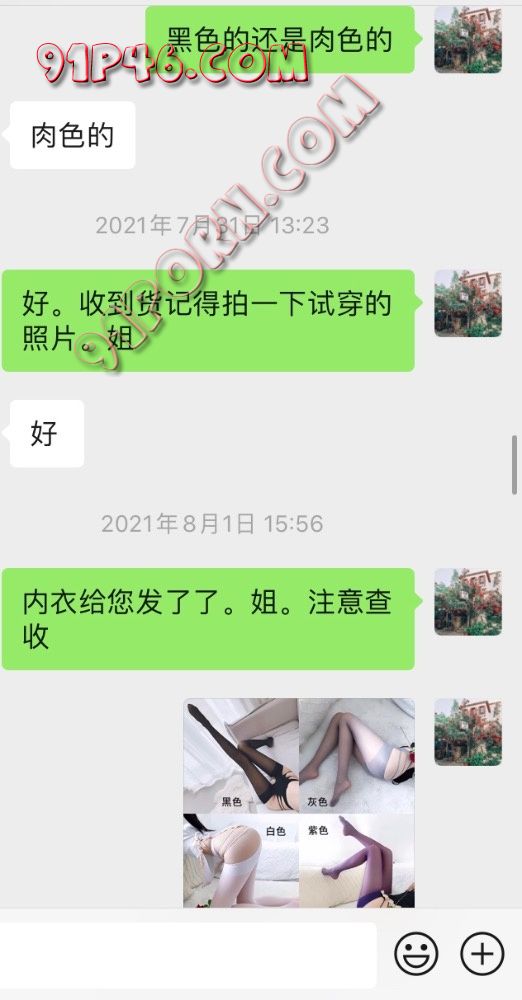Open the plus attachments menu
The height and width of the screenshot is (1000, 522).
tap(482, 954)
